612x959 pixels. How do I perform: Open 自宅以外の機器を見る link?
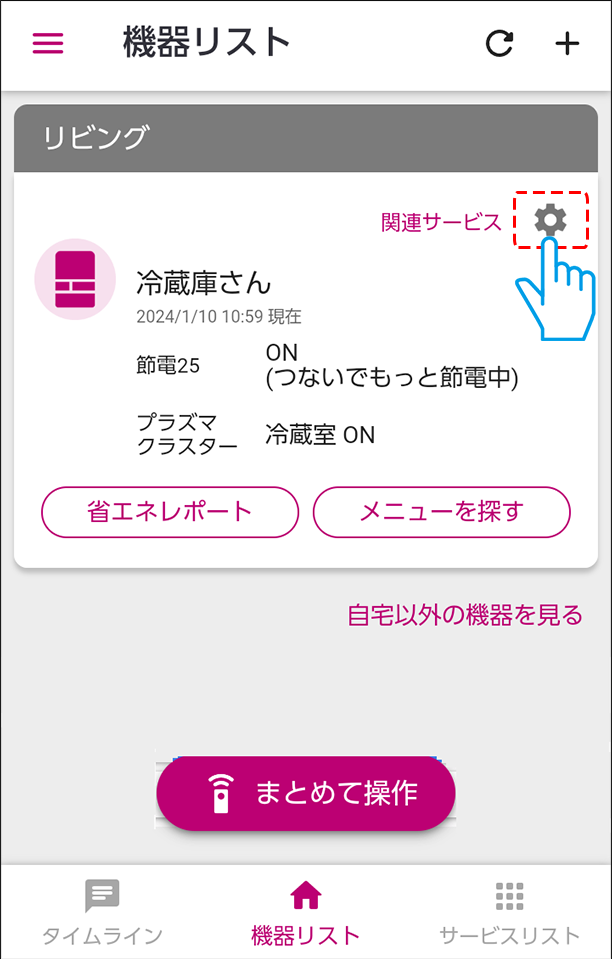465,615
